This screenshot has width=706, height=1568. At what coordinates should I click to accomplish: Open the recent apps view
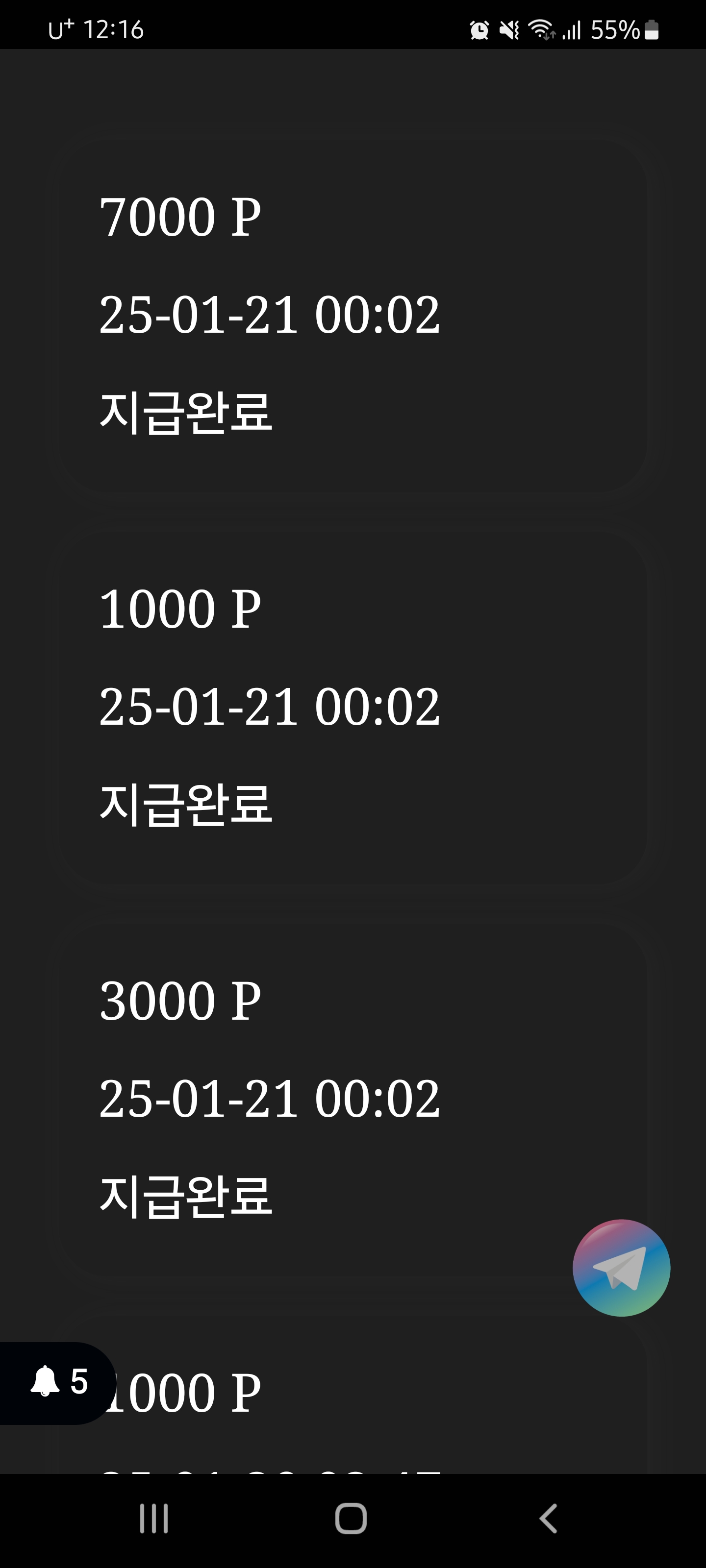coord(153,1518)
